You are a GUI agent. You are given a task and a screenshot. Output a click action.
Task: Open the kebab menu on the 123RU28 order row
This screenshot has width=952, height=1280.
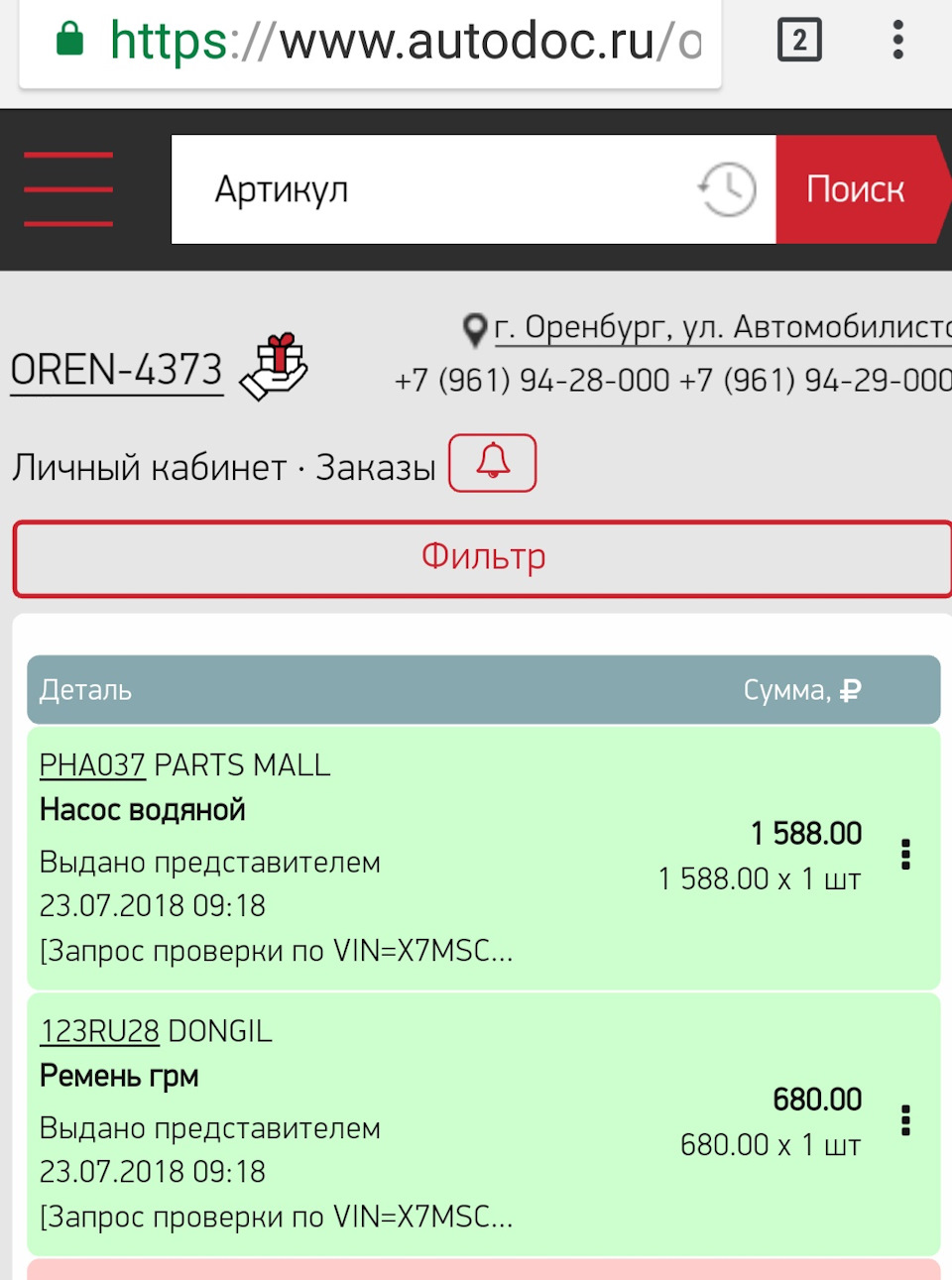point(904,1119)
